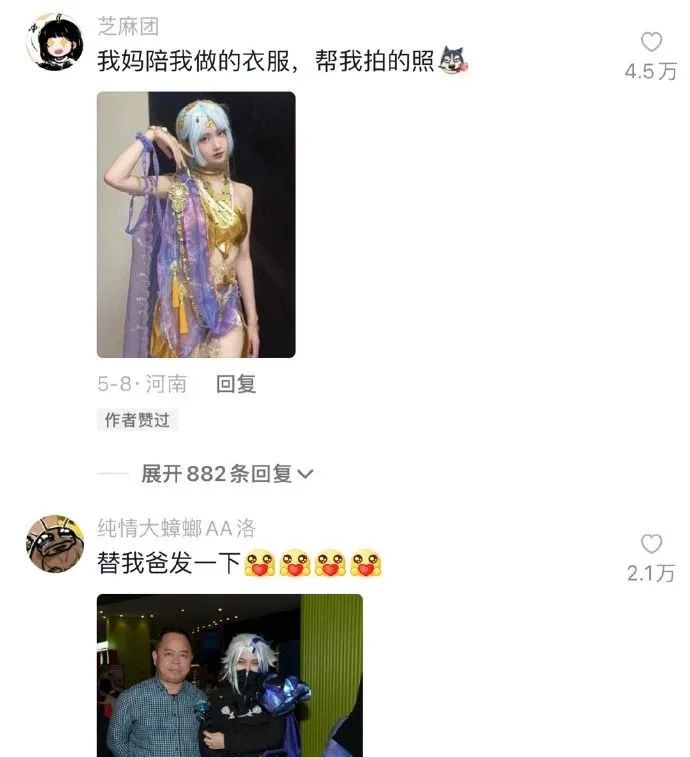Expand the 882 replies
Screen dimensions: 690x757
(x=227, y=474)
